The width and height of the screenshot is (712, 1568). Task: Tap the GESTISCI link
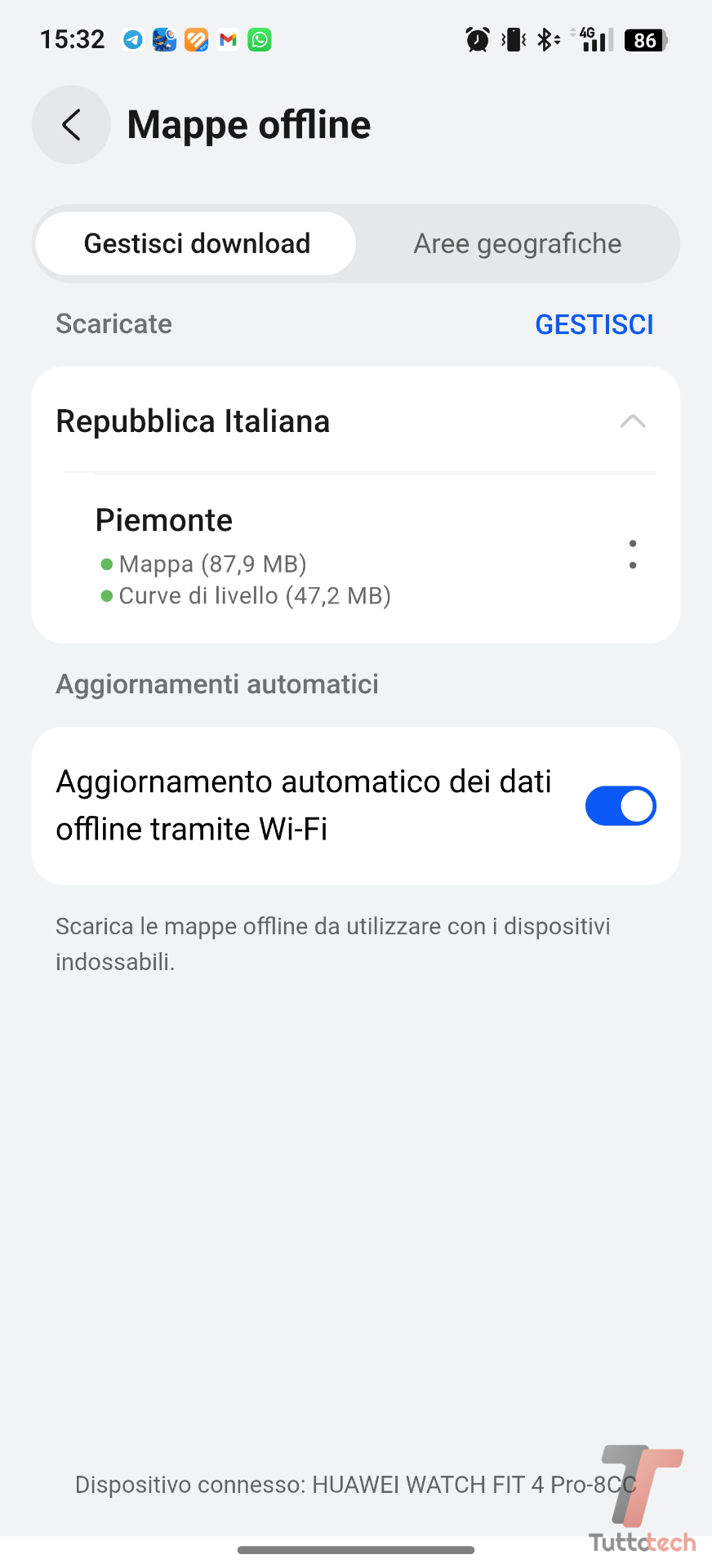[x=594, y=324]
